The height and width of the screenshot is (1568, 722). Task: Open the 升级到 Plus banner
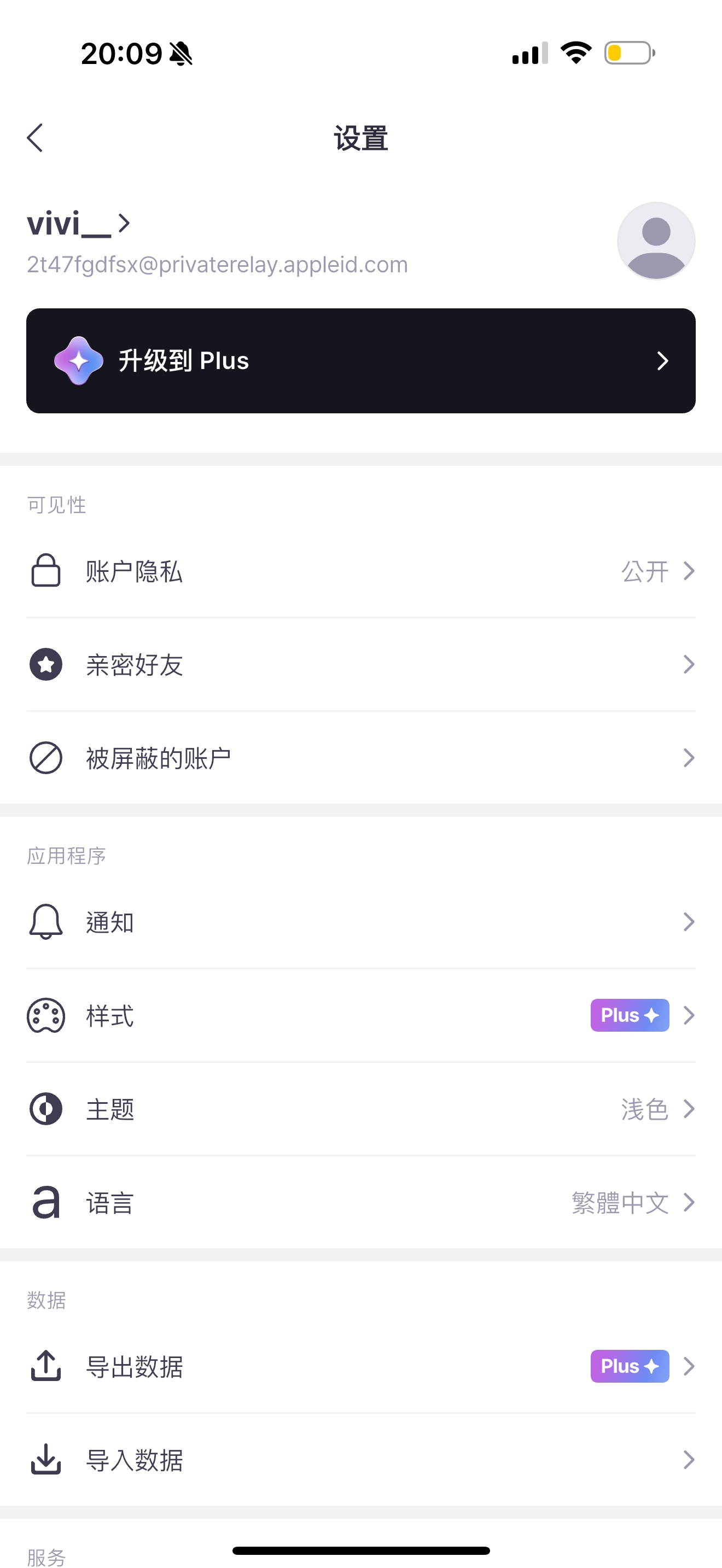click(x=361, y=361)
